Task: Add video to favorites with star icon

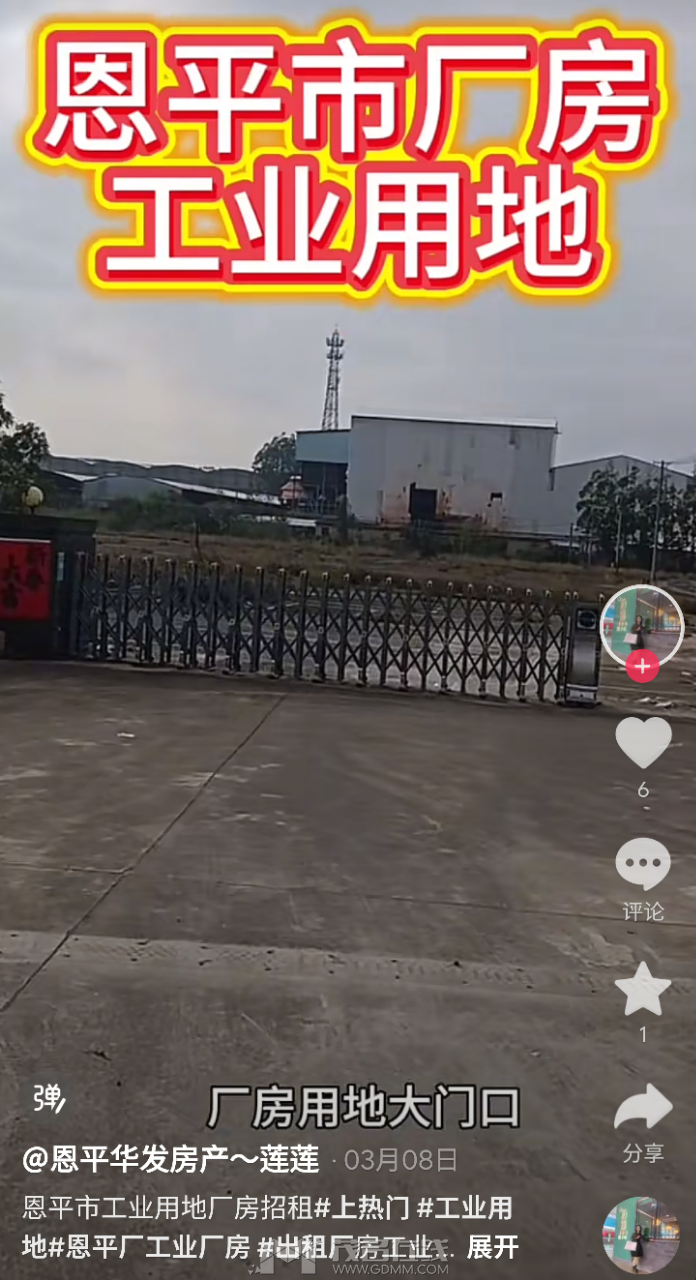Action: pos(643,989)
